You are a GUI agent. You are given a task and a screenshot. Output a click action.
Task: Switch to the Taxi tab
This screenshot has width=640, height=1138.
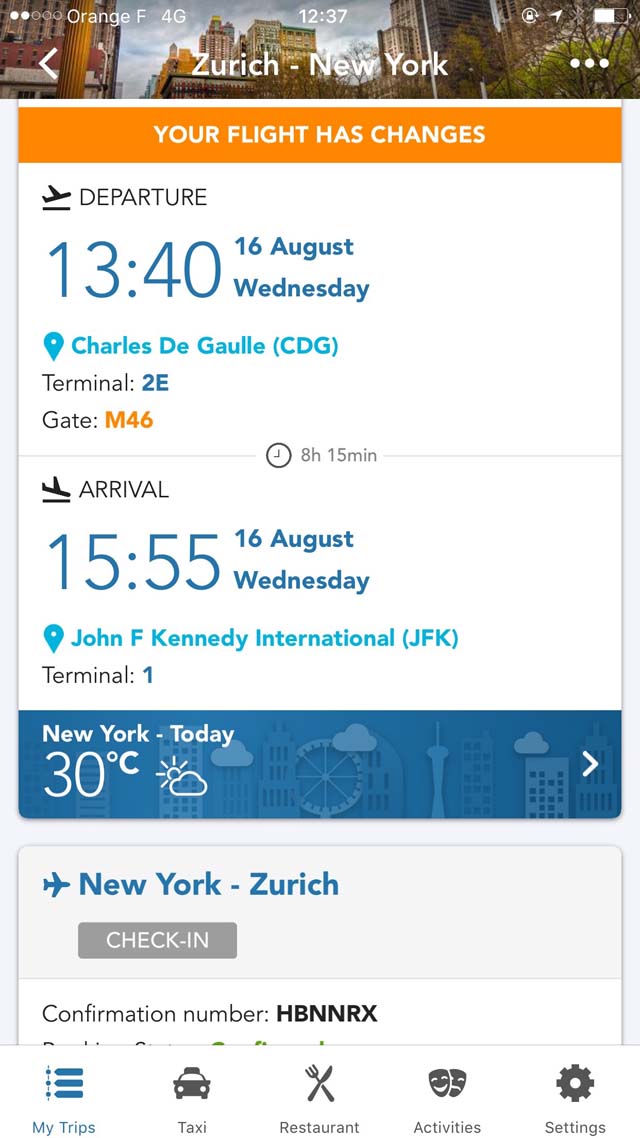tap(192, 1096)
